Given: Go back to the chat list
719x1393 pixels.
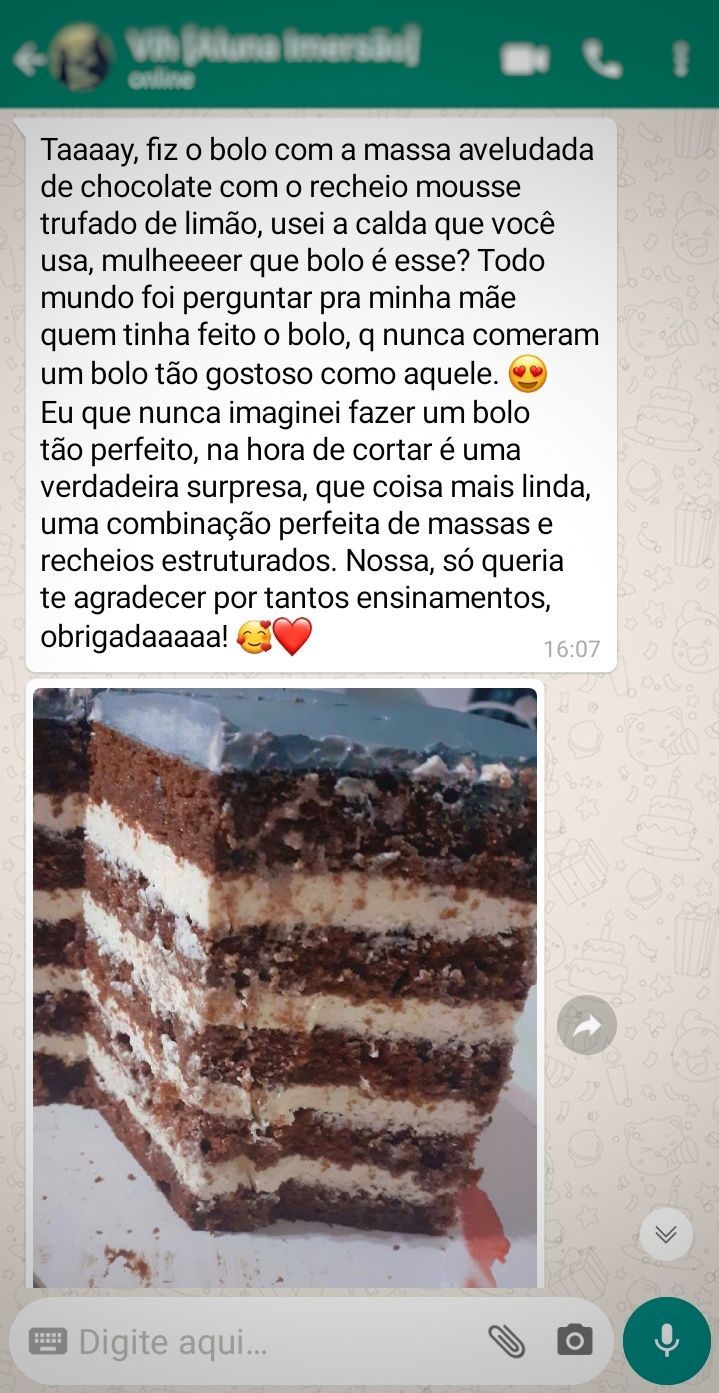Looking at the screenshot, I should point(27,59).
